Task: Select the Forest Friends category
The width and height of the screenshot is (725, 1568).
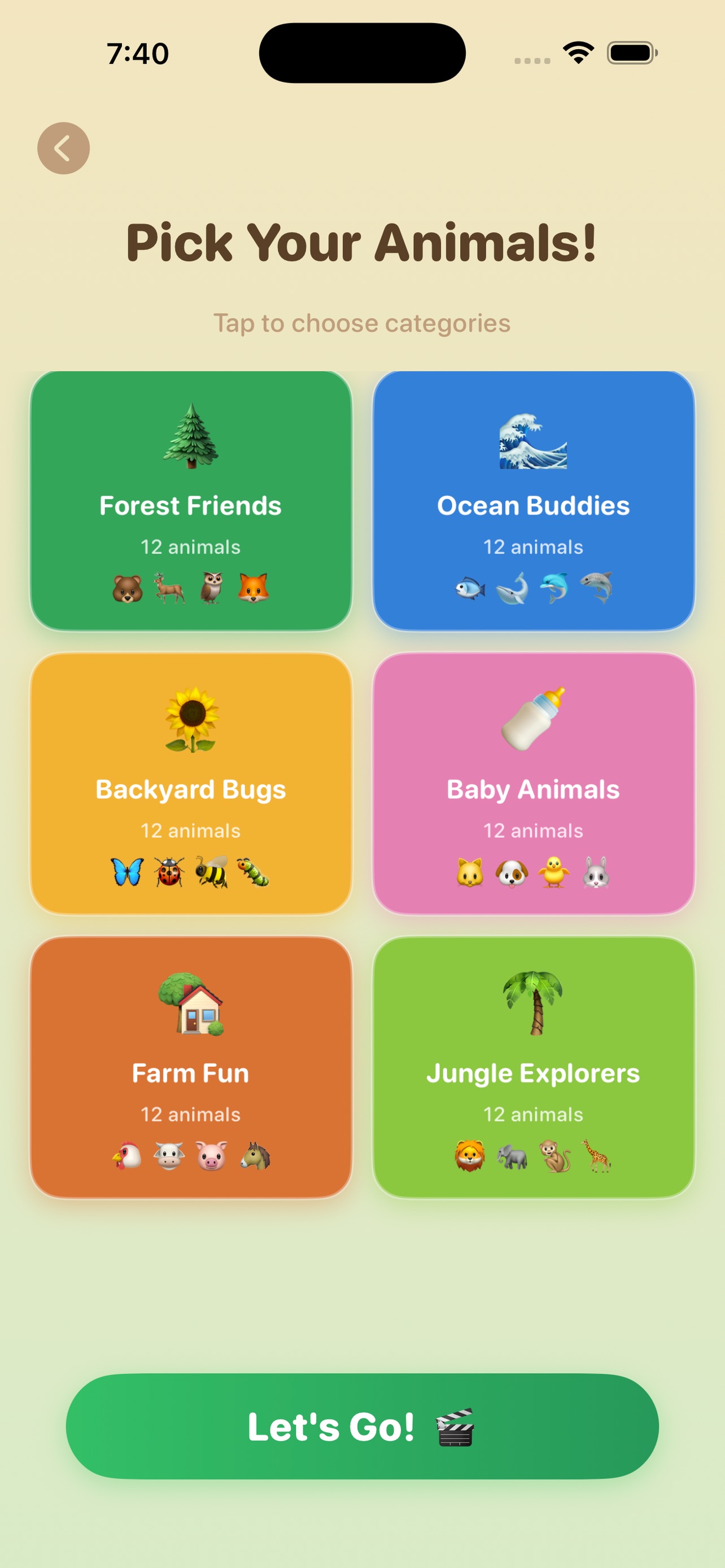Action: click(190, 500)
